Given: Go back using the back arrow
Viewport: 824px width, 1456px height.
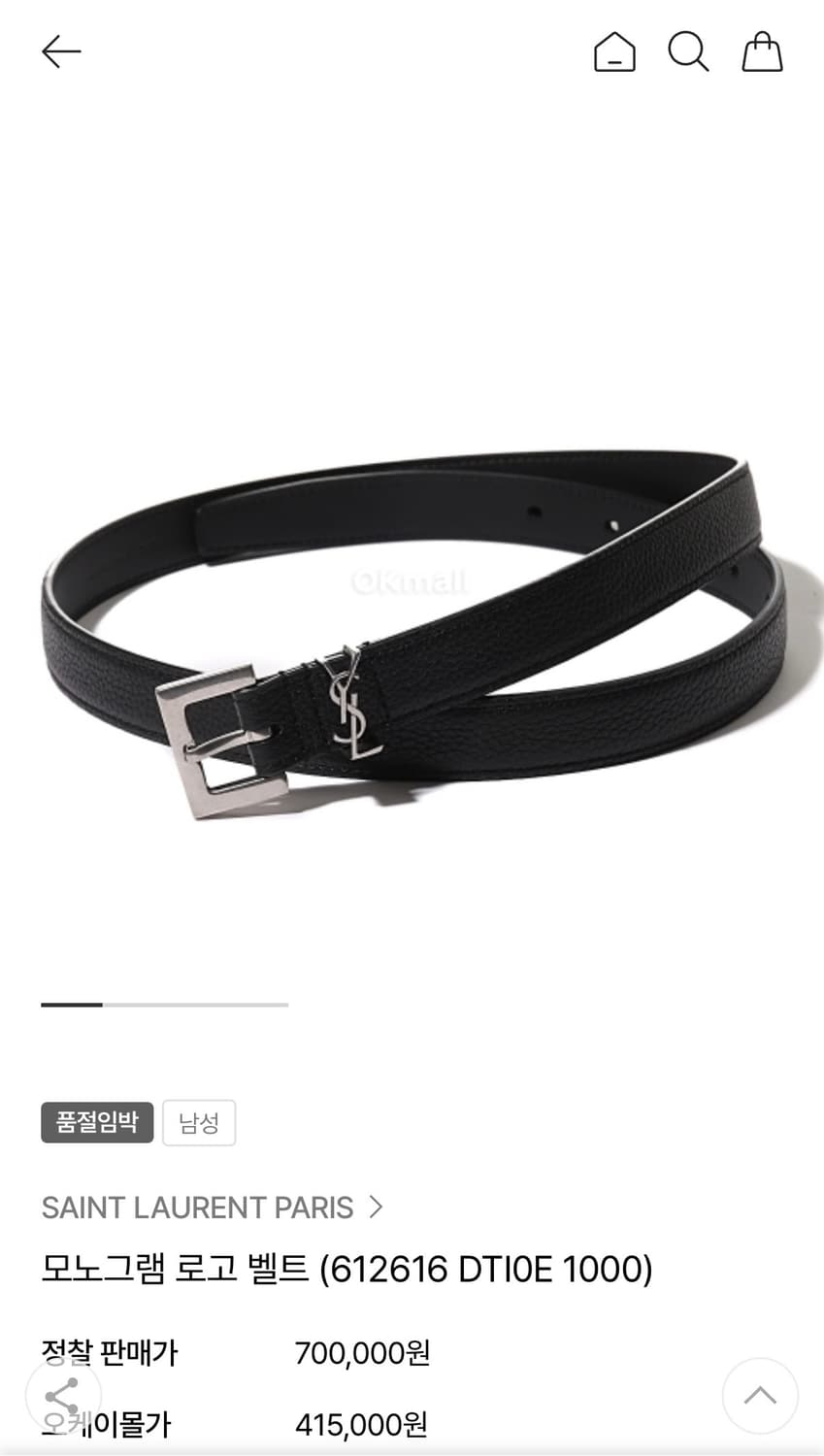Looking at the screenshot, I should [x=61, y=50].
